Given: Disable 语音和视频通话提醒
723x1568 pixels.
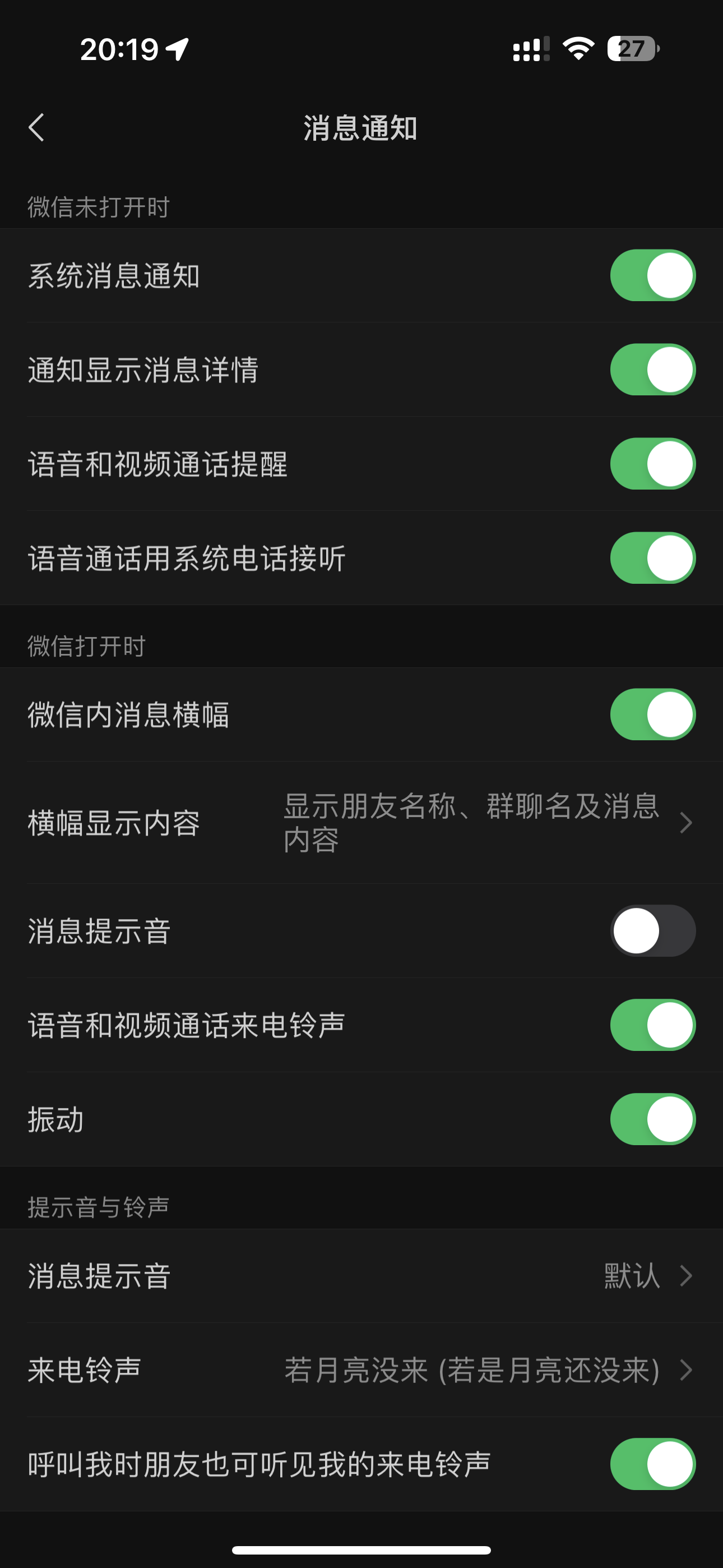Looking at the screenshot, I should pyautogui.click(x=652, y=464).
